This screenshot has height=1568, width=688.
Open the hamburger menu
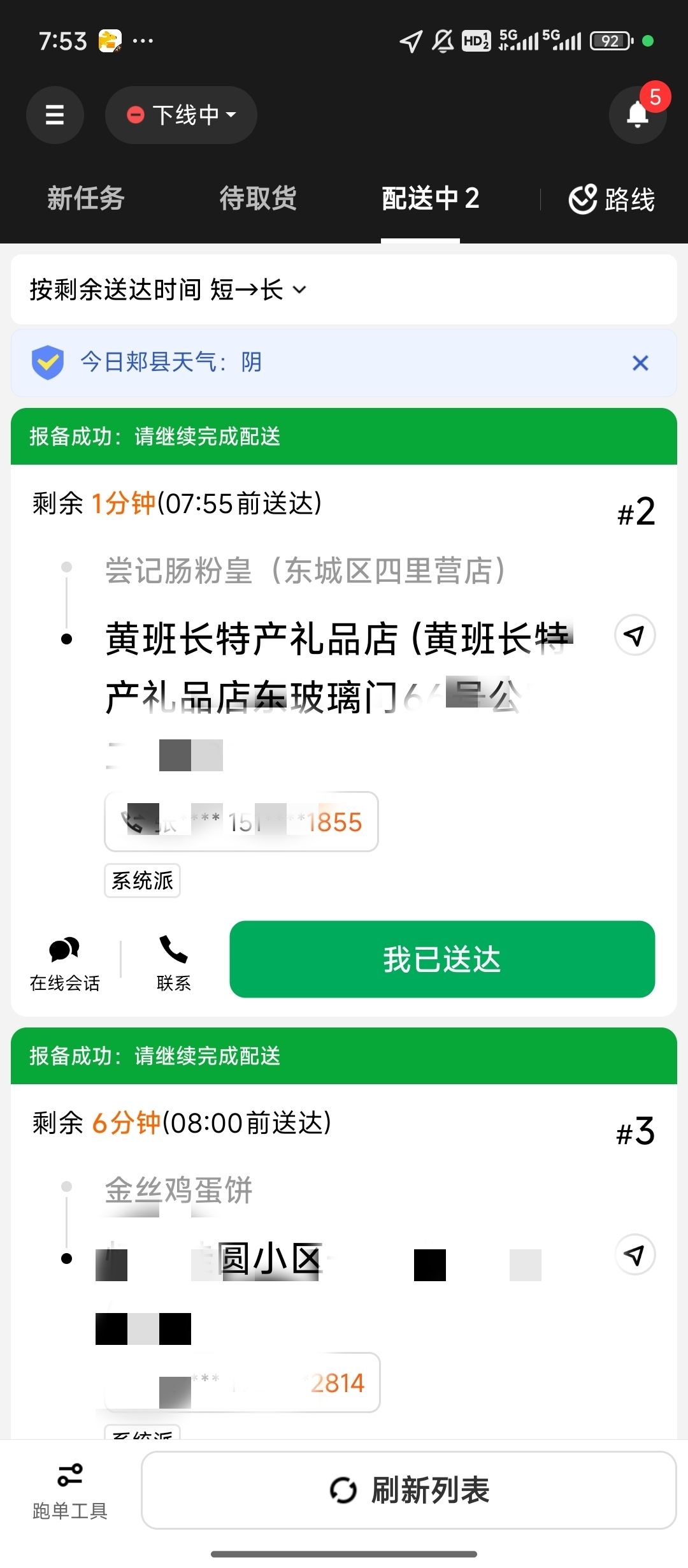pyautogui.click(x=55, y=115)
